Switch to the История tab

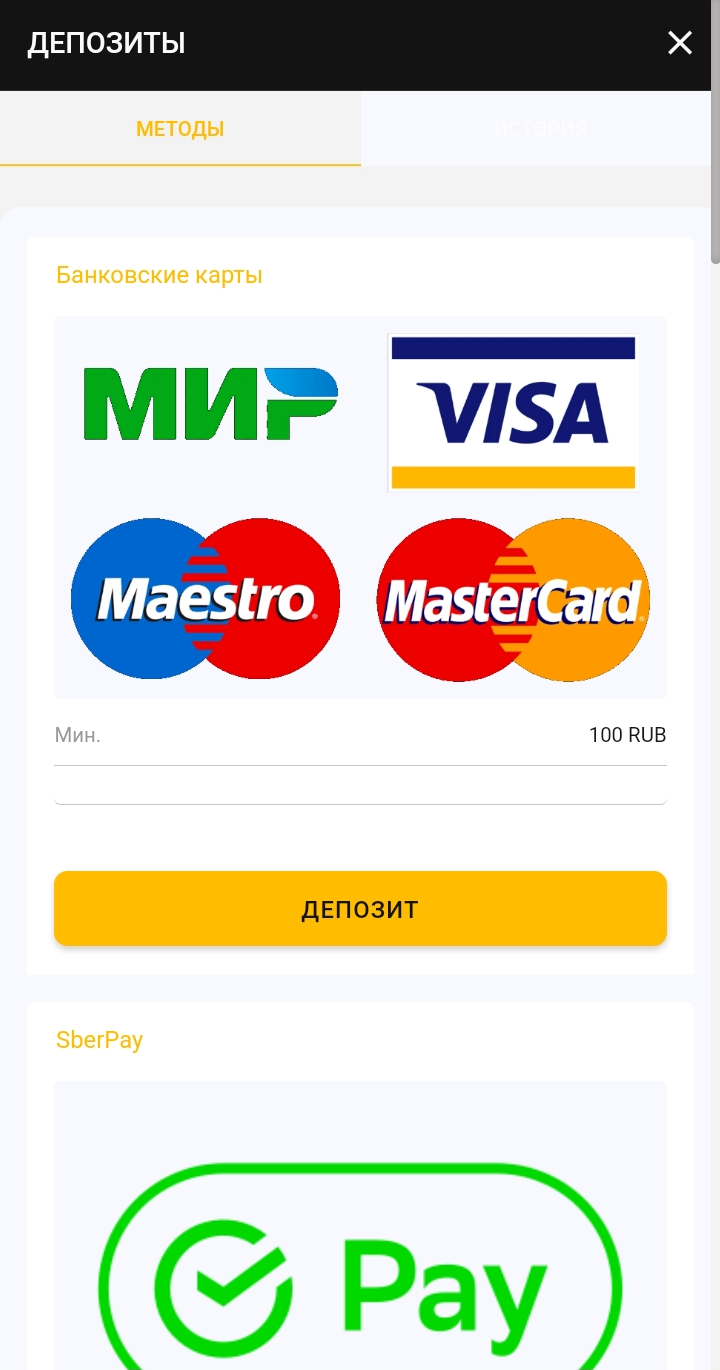coord(540,129)
